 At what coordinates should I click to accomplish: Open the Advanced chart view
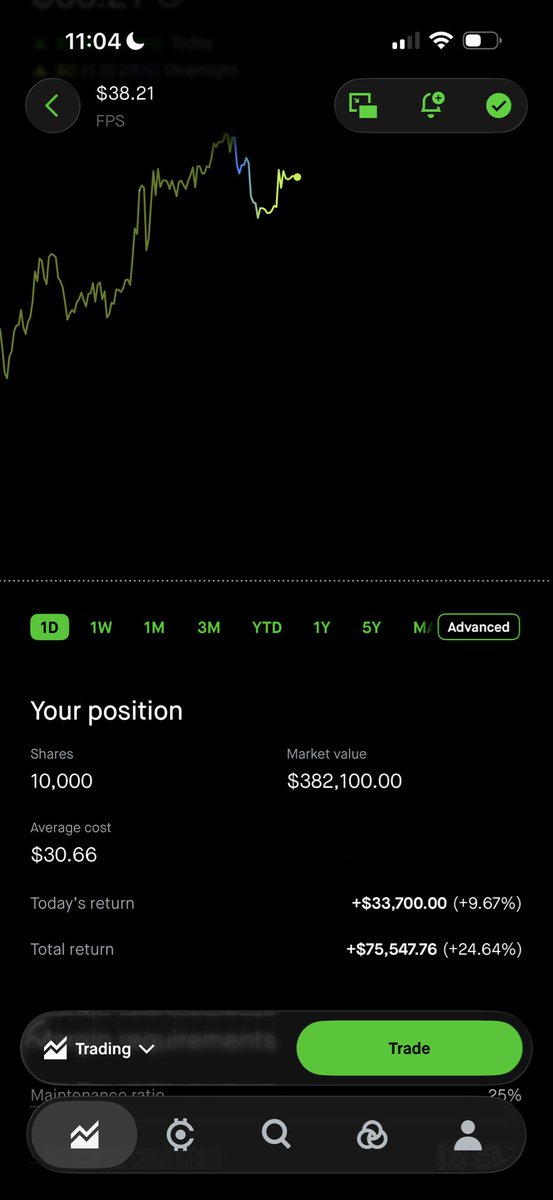478,627
